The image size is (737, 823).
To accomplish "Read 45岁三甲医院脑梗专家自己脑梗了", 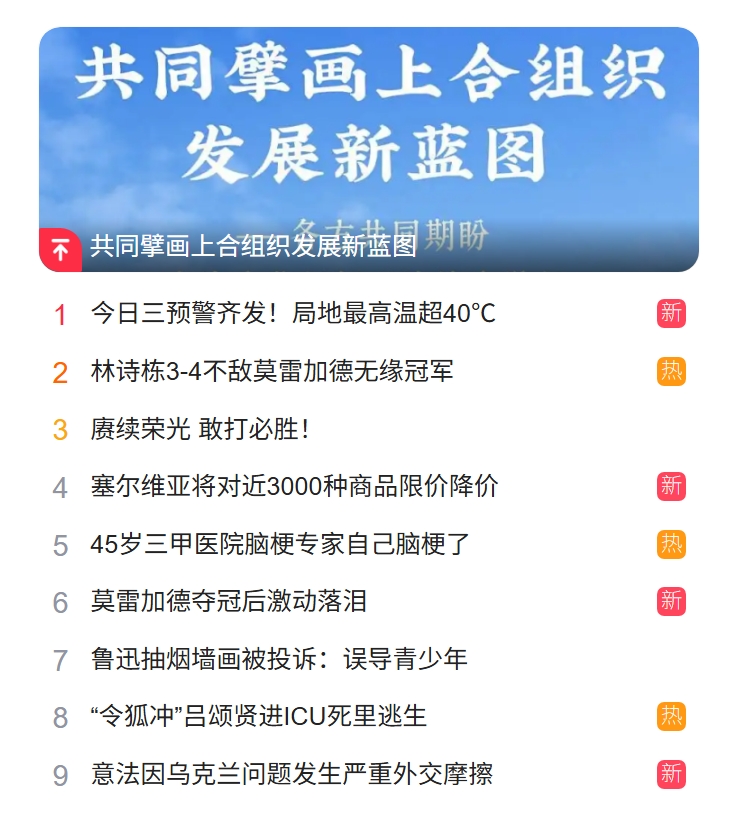I will [x=280, y=545].
